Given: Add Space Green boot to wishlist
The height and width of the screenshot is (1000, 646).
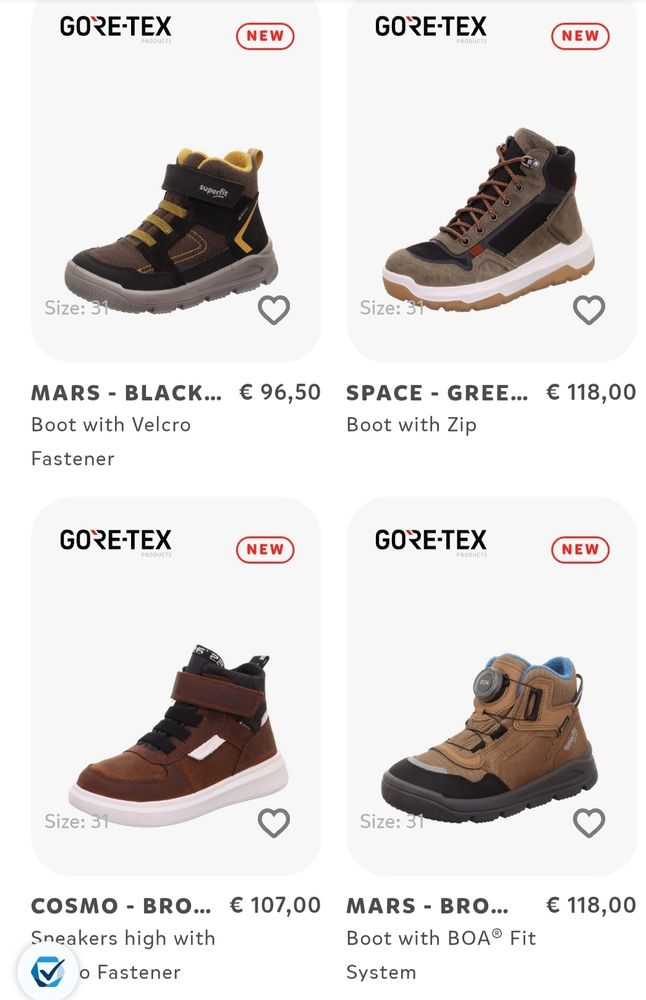Looking at the screenshot, I should [x=589, y=310].
